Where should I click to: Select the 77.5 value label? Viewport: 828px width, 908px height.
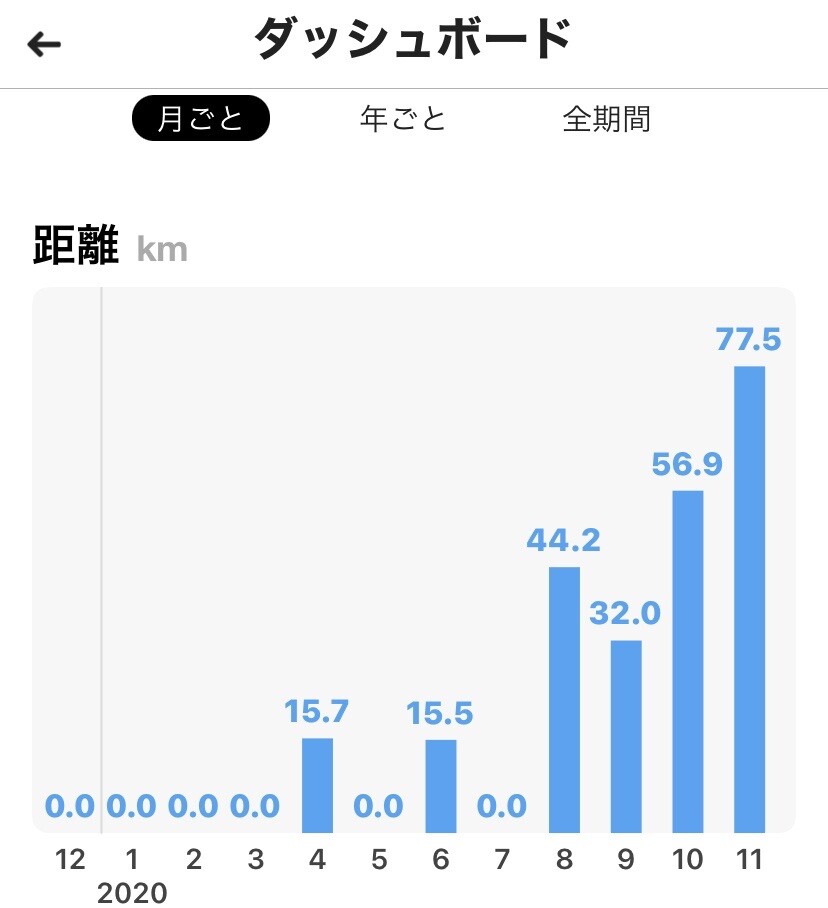pos(745,340)
